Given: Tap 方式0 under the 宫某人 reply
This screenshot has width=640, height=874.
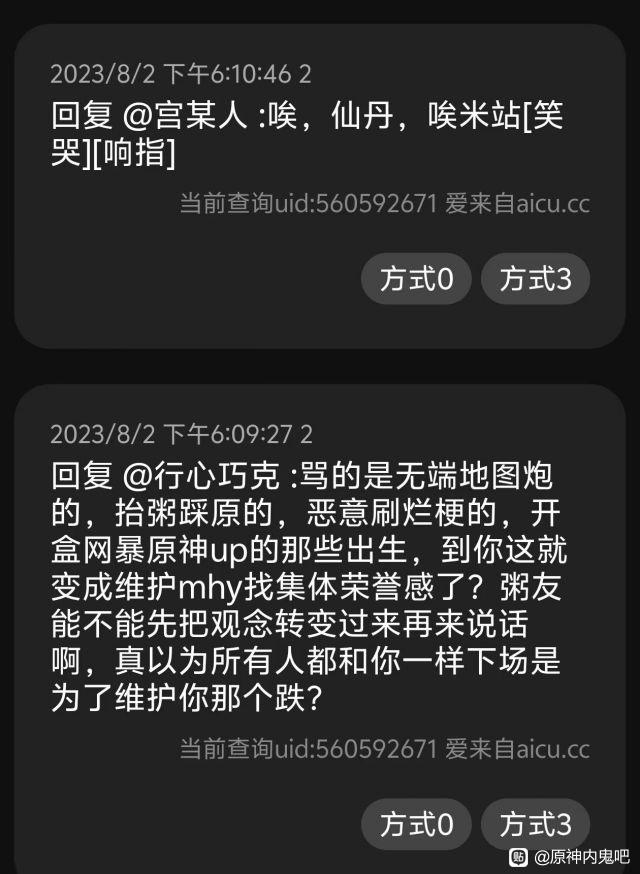Looking at the screenshot, I should (x=416, y=279).
